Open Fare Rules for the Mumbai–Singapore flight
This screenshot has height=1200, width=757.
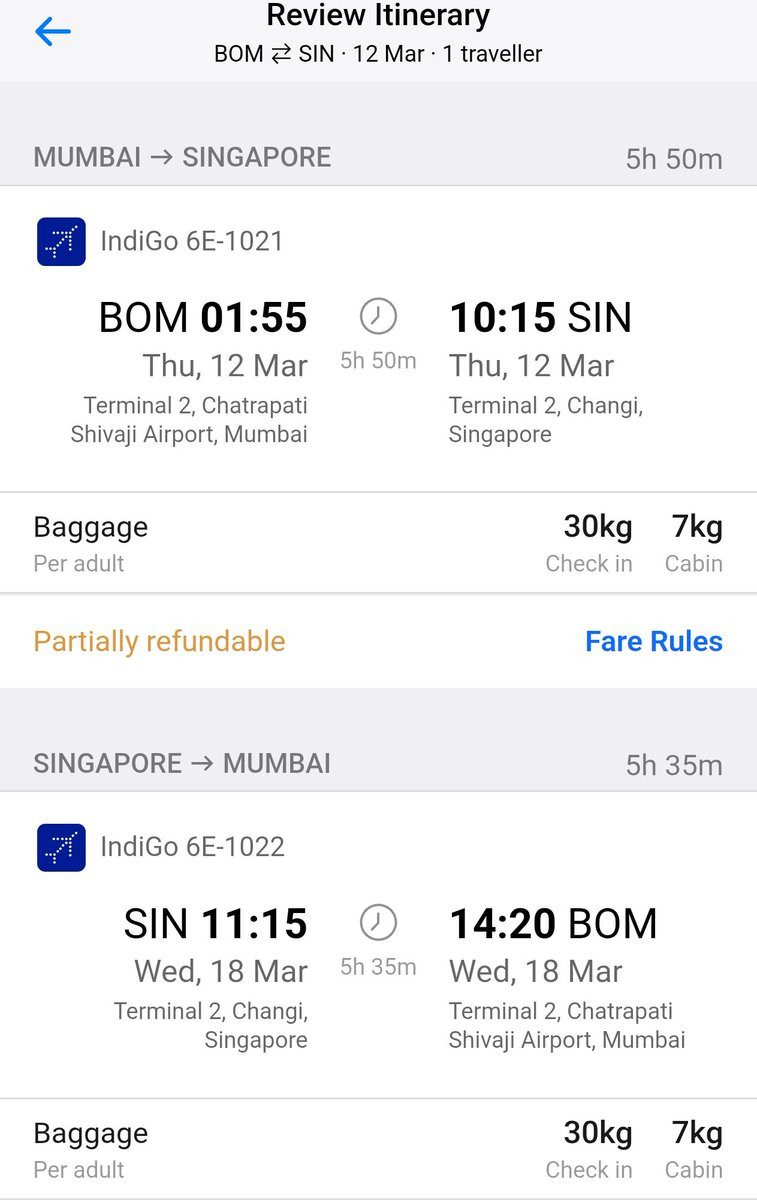[x=653, y=641]
